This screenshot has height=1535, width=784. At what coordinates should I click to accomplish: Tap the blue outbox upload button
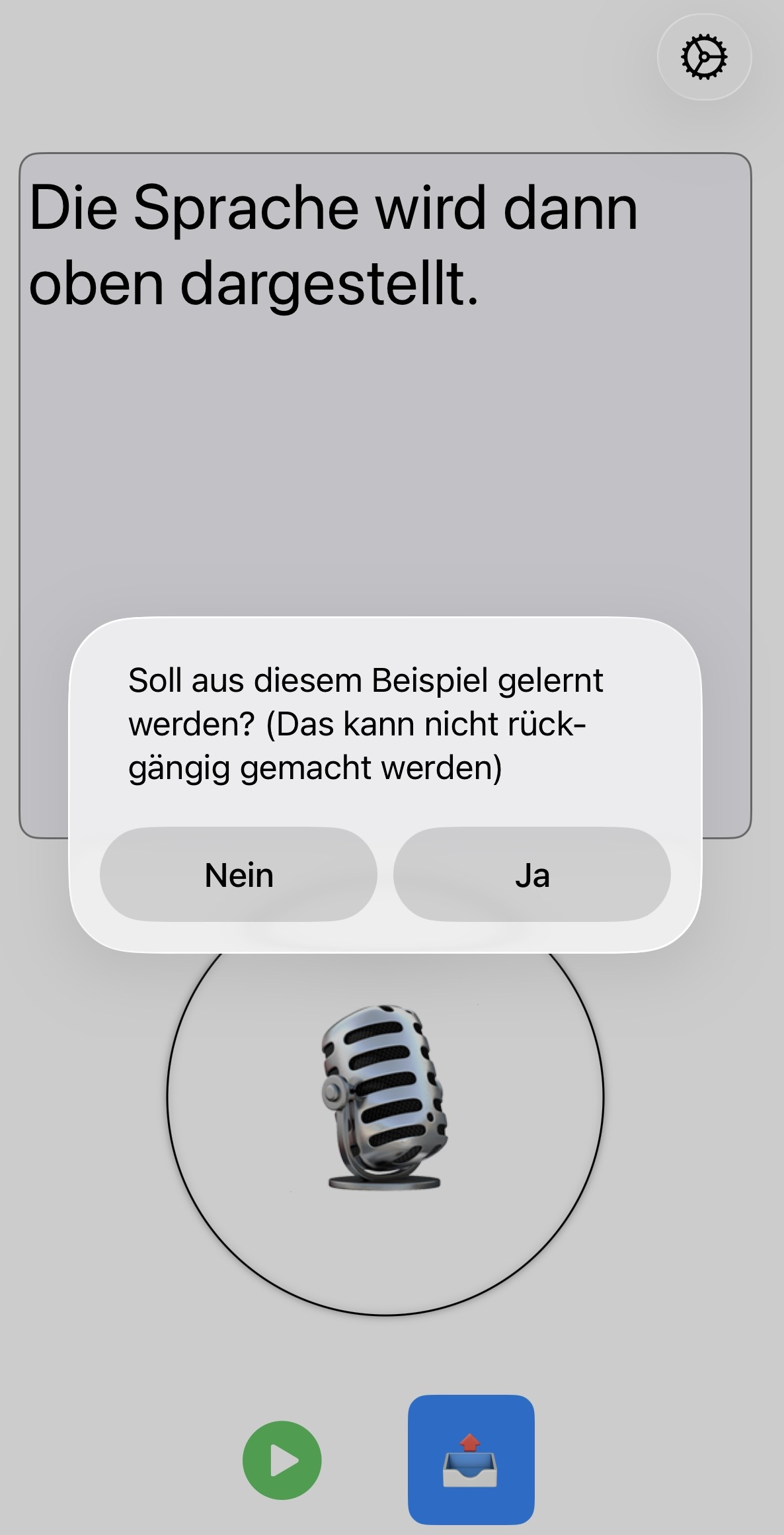click(471, 1460)
